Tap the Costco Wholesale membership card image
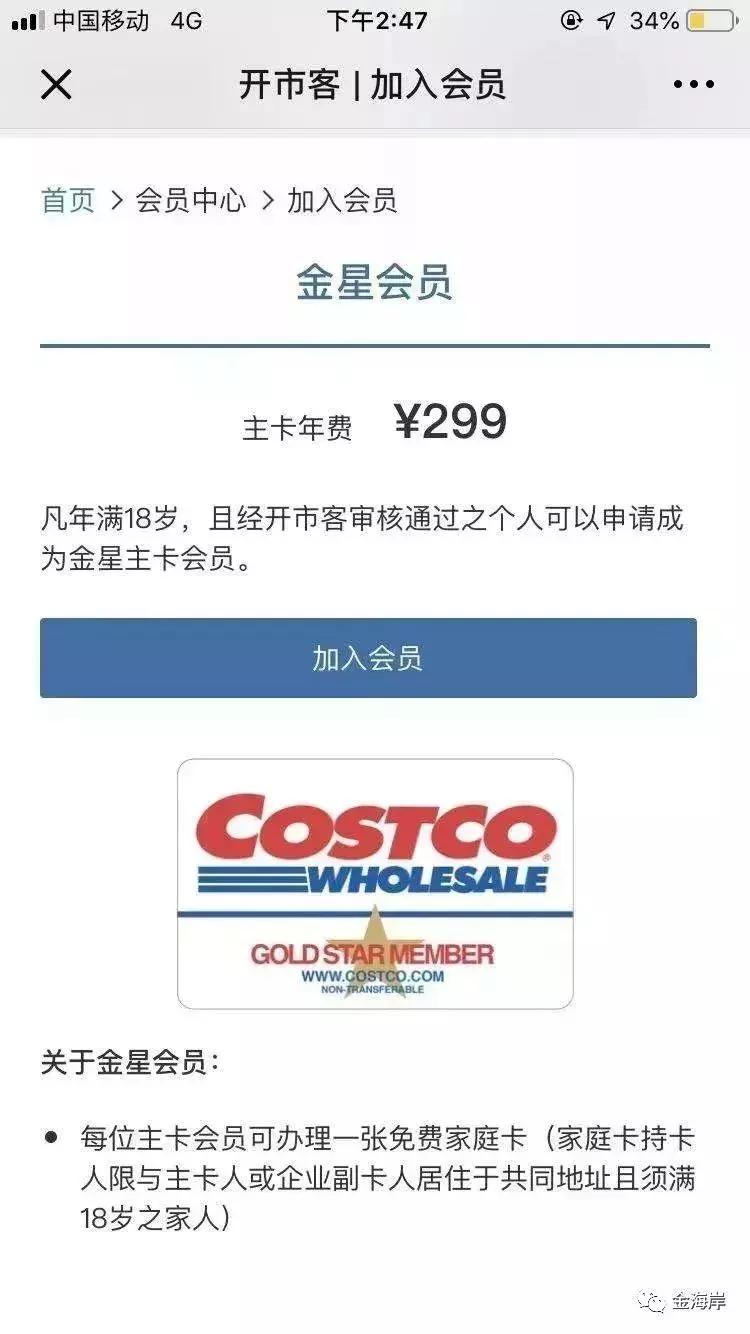 click(374, 884)
